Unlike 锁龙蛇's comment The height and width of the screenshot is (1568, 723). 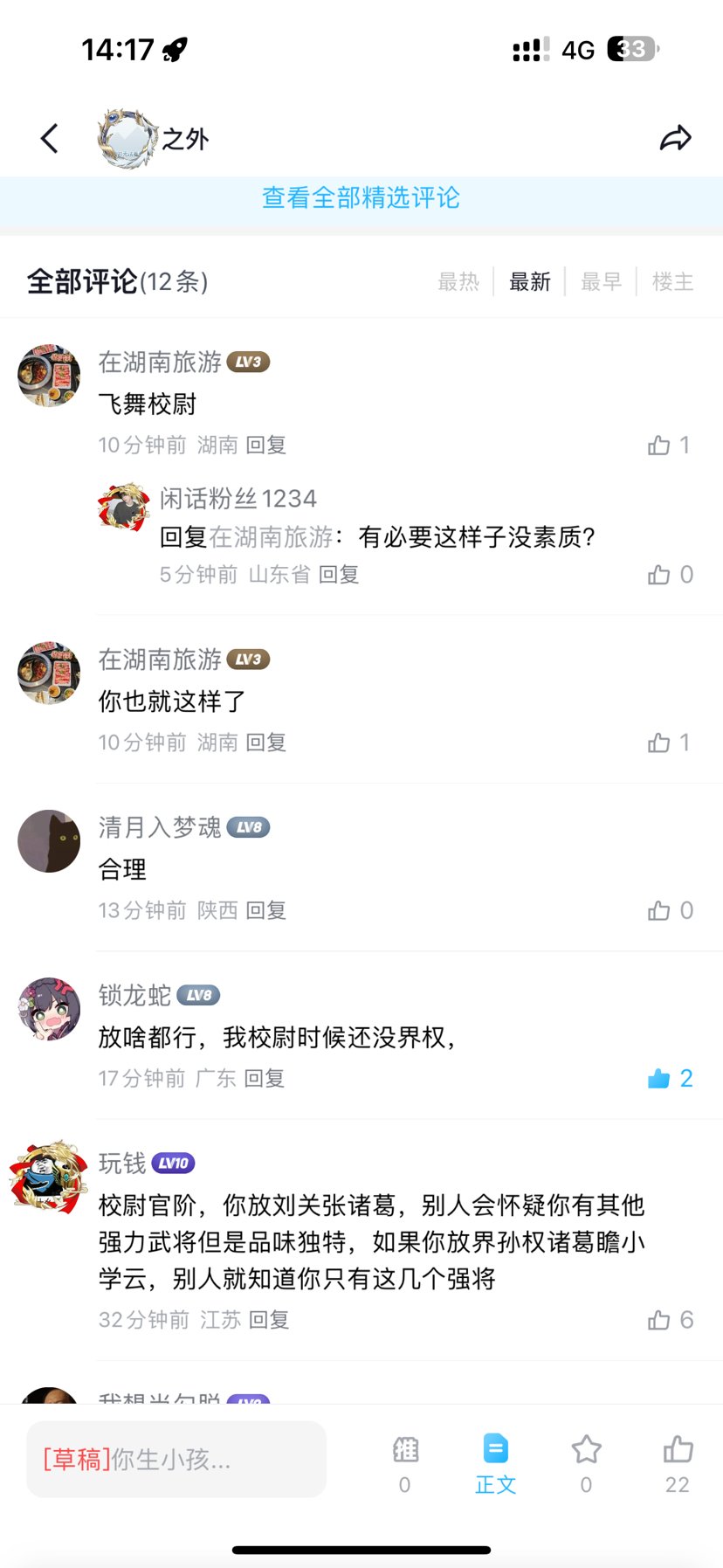[659, 1078]
